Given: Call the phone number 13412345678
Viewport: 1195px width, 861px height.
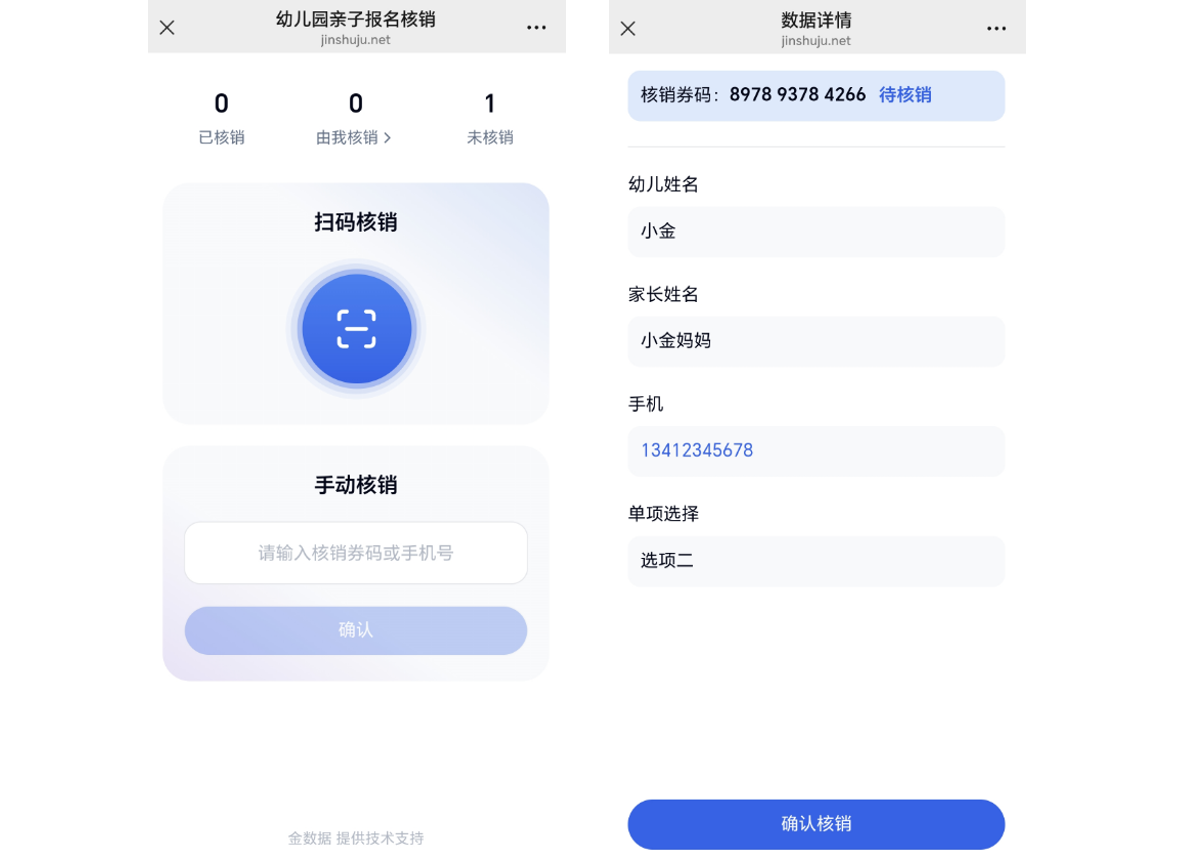Looking at the screenshot, I should pos(697,451).
